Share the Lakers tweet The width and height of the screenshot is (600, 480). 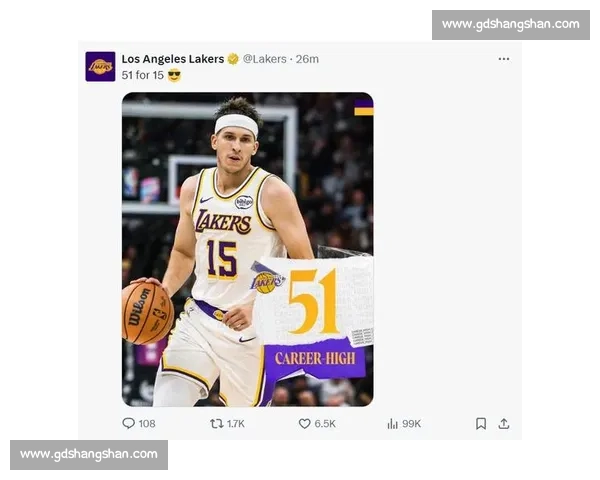tap(504, 424)
